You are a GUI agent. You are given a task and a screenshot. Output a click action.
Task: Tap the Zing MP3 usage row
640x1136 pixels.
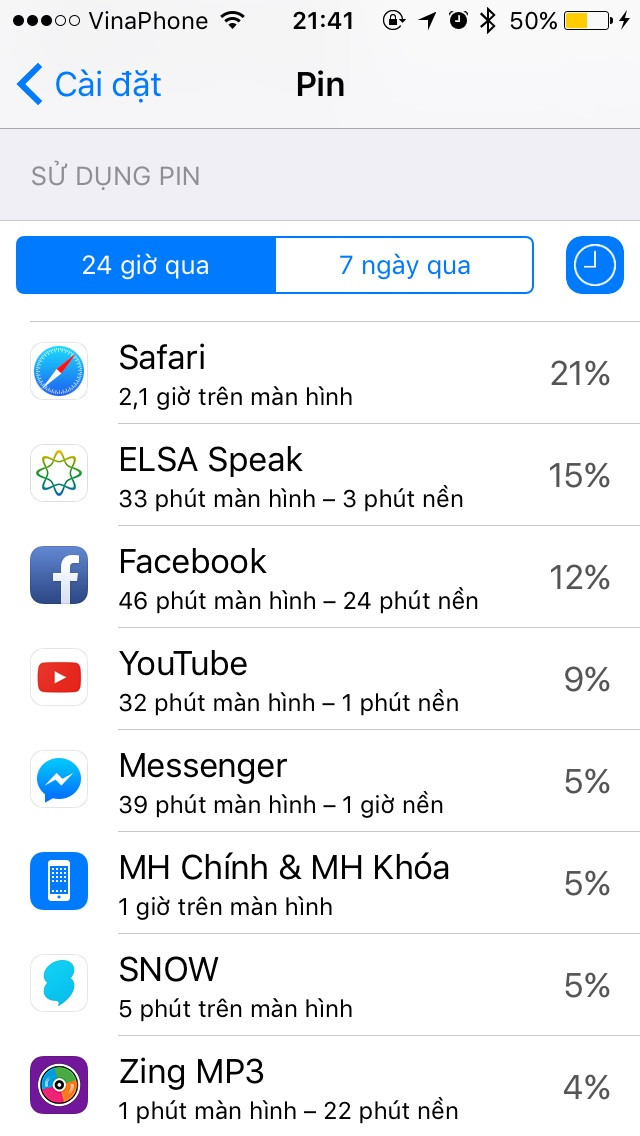[320, 1087]
